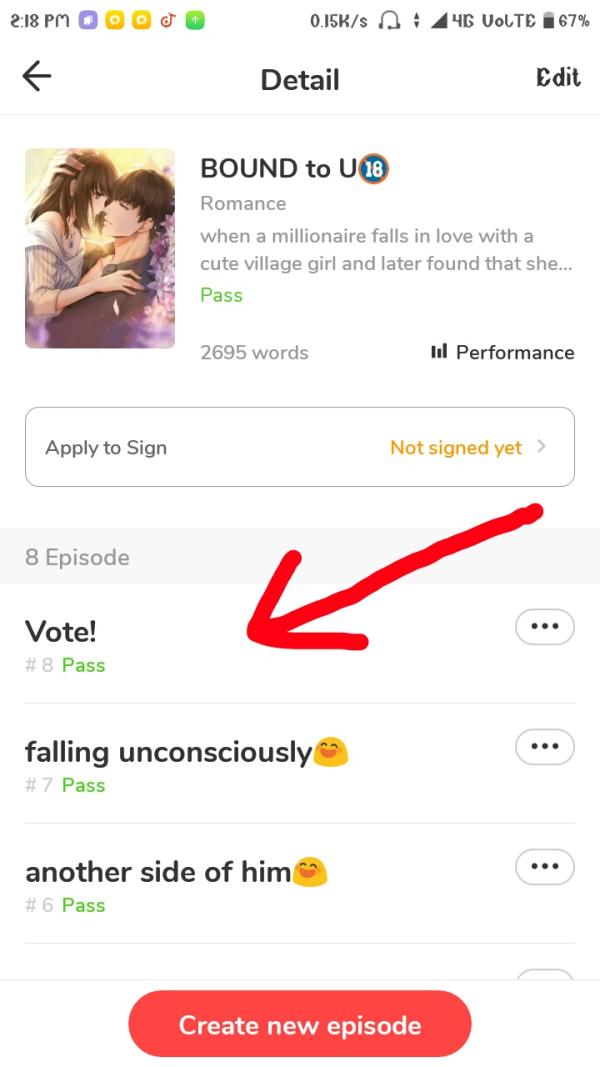View the Performance stats

[502, 352]
